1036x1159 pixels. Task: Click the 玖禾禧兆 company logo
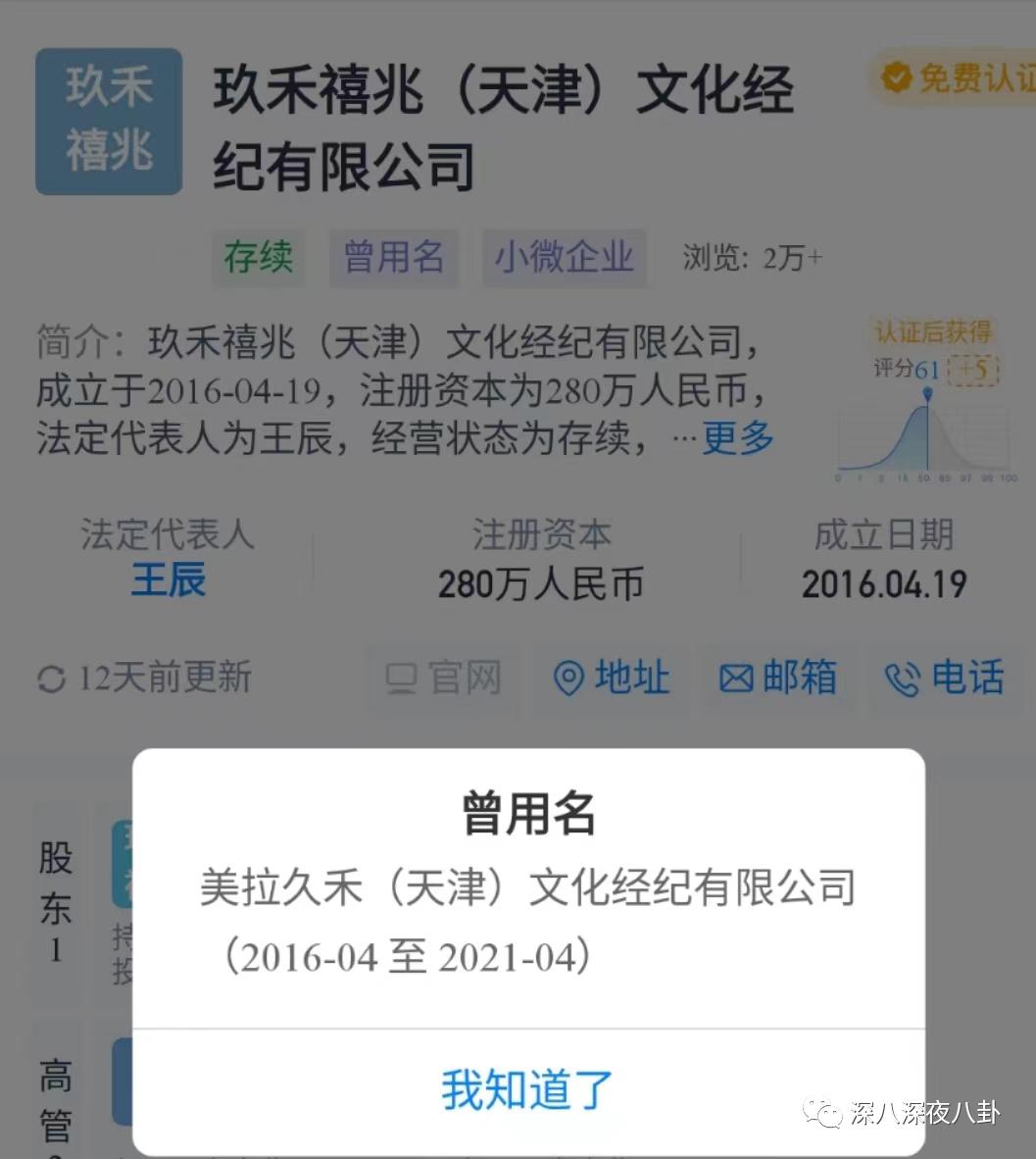(108, 121)
